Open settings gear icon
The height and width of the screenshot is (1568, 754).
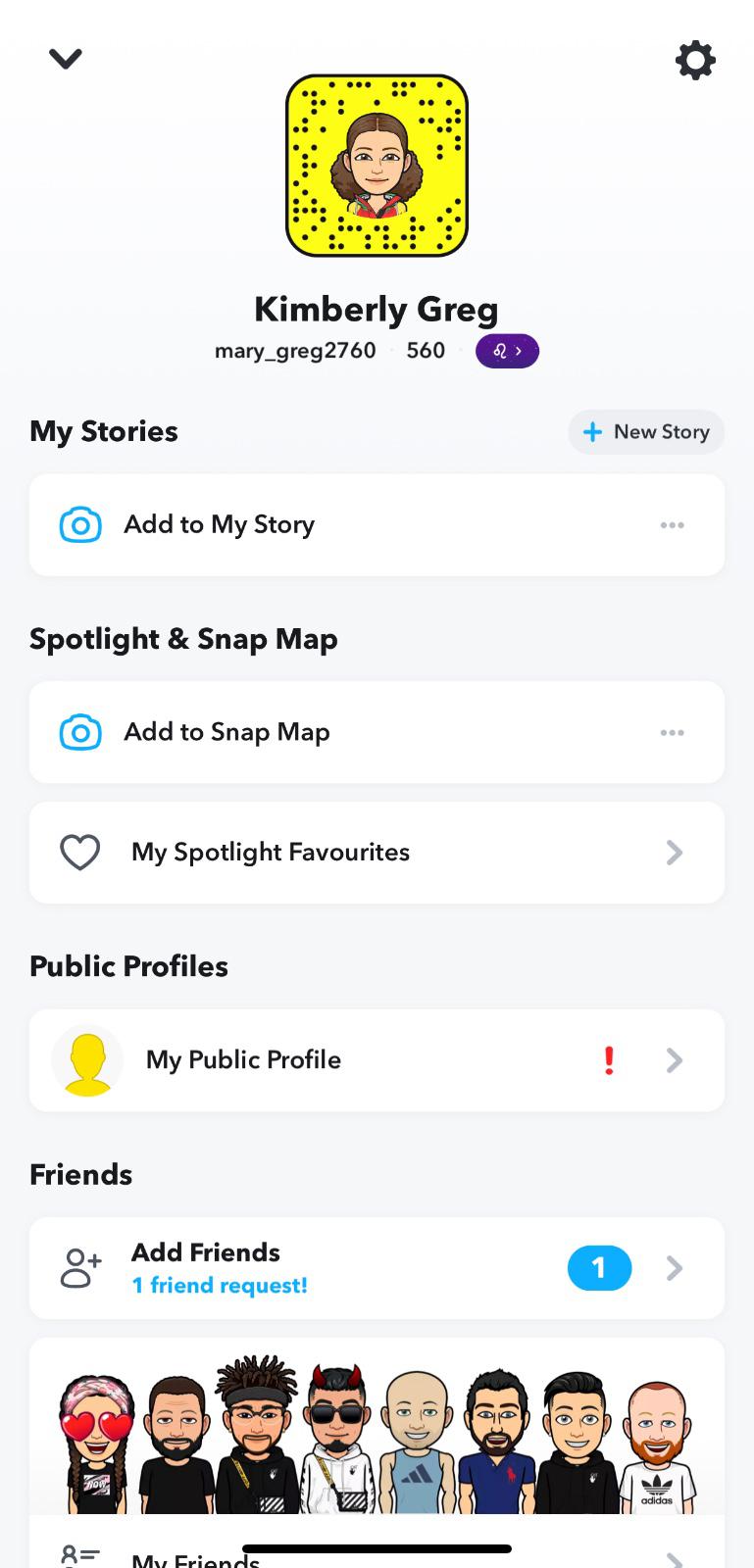[x=695, y=61]
